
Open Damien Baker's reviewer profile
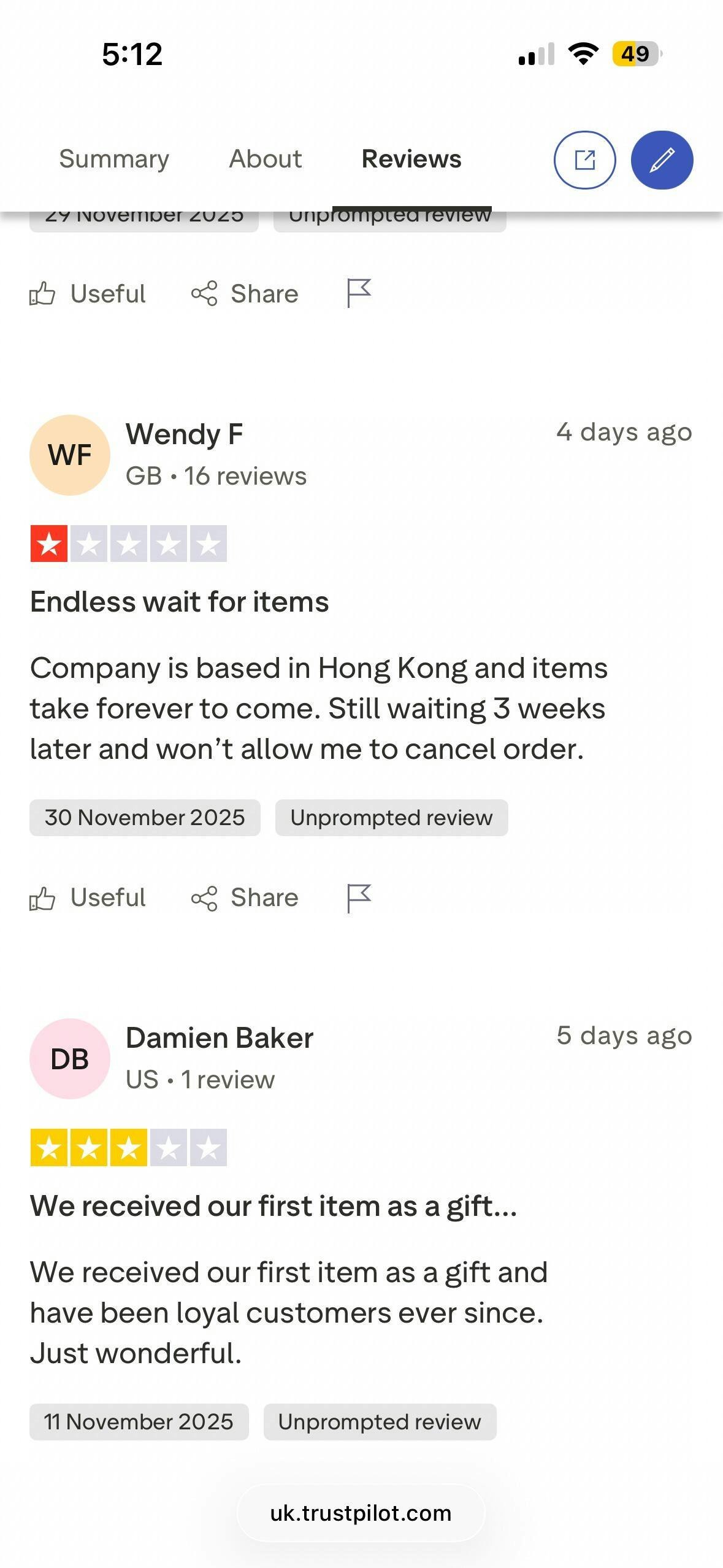click(219, 1038)
